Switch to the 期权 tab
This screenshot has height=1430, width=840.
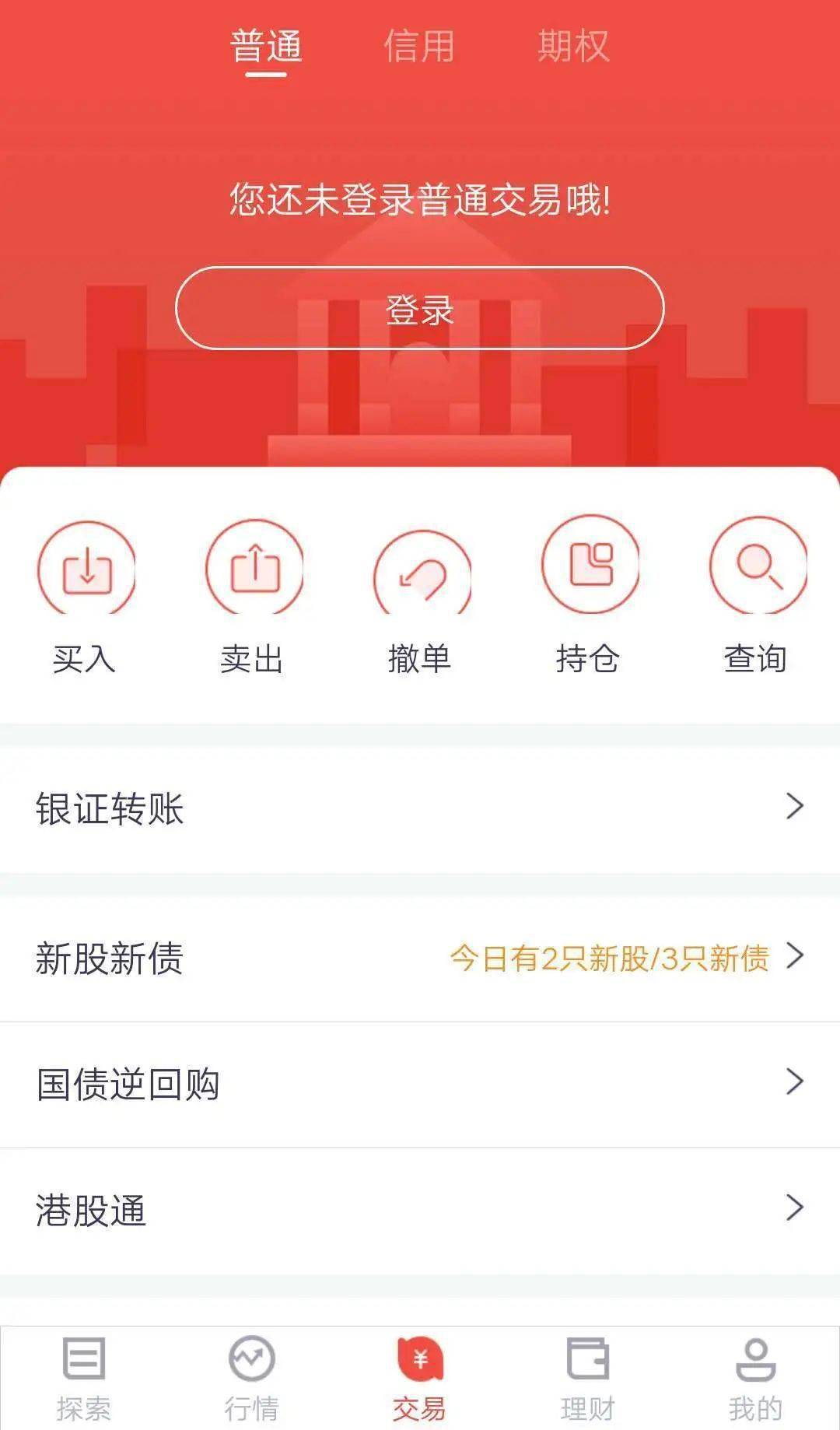click(573, 46)
